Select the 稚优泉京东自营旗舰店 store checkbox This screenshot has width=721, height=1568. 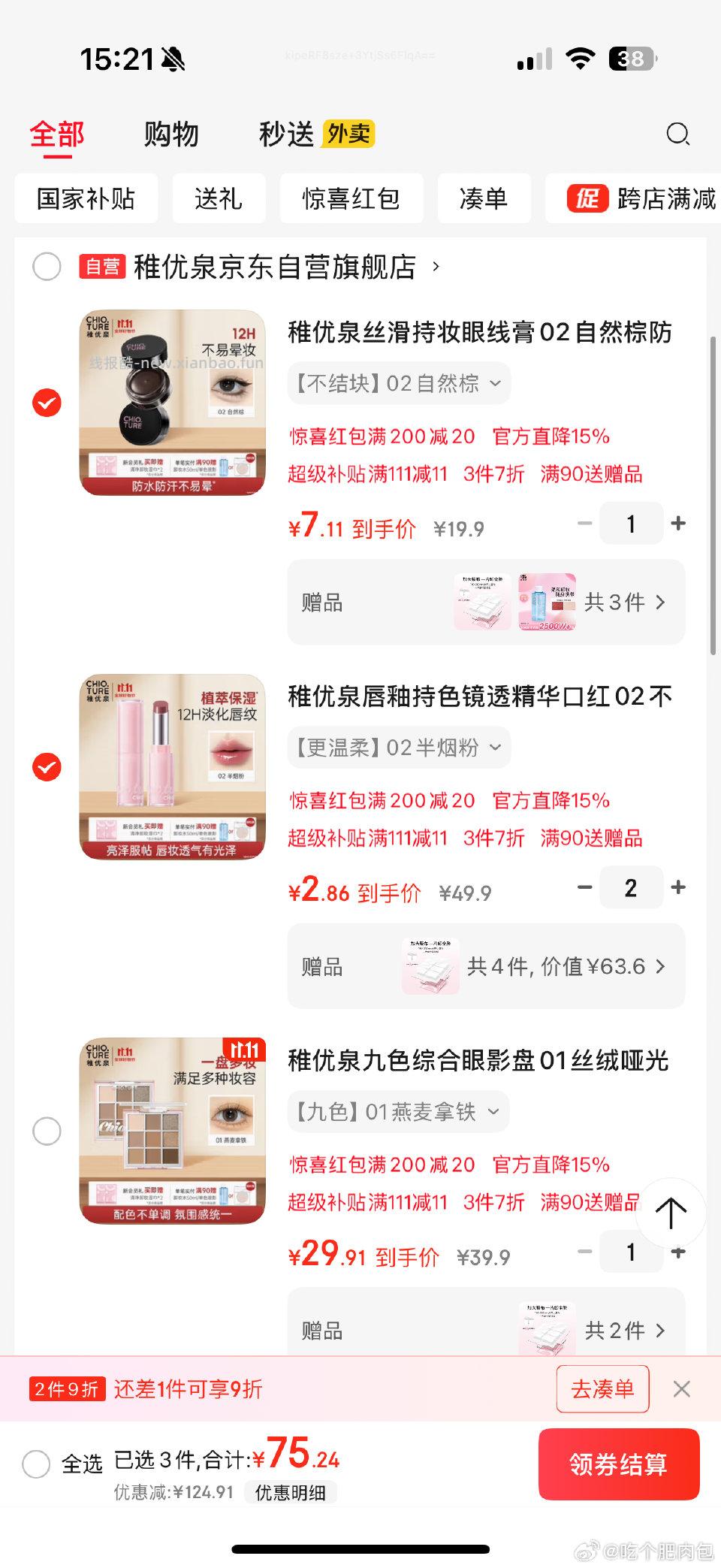coord(47,267)
